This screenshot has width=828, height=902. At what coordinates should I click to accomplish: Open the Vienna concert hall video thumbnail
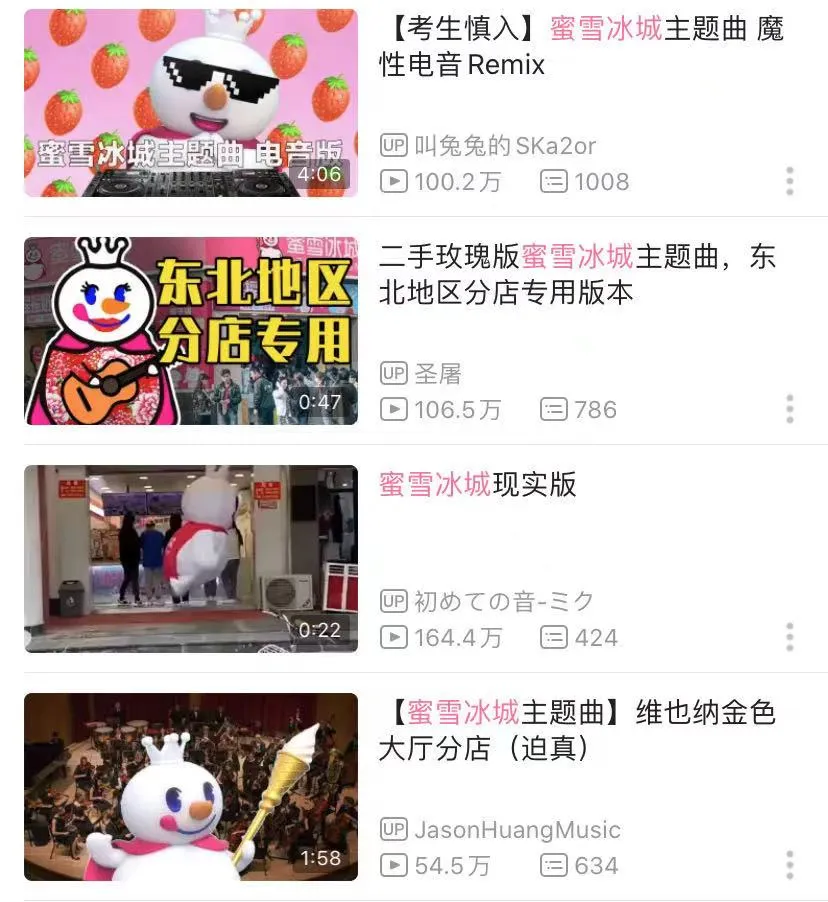[191, 787]
